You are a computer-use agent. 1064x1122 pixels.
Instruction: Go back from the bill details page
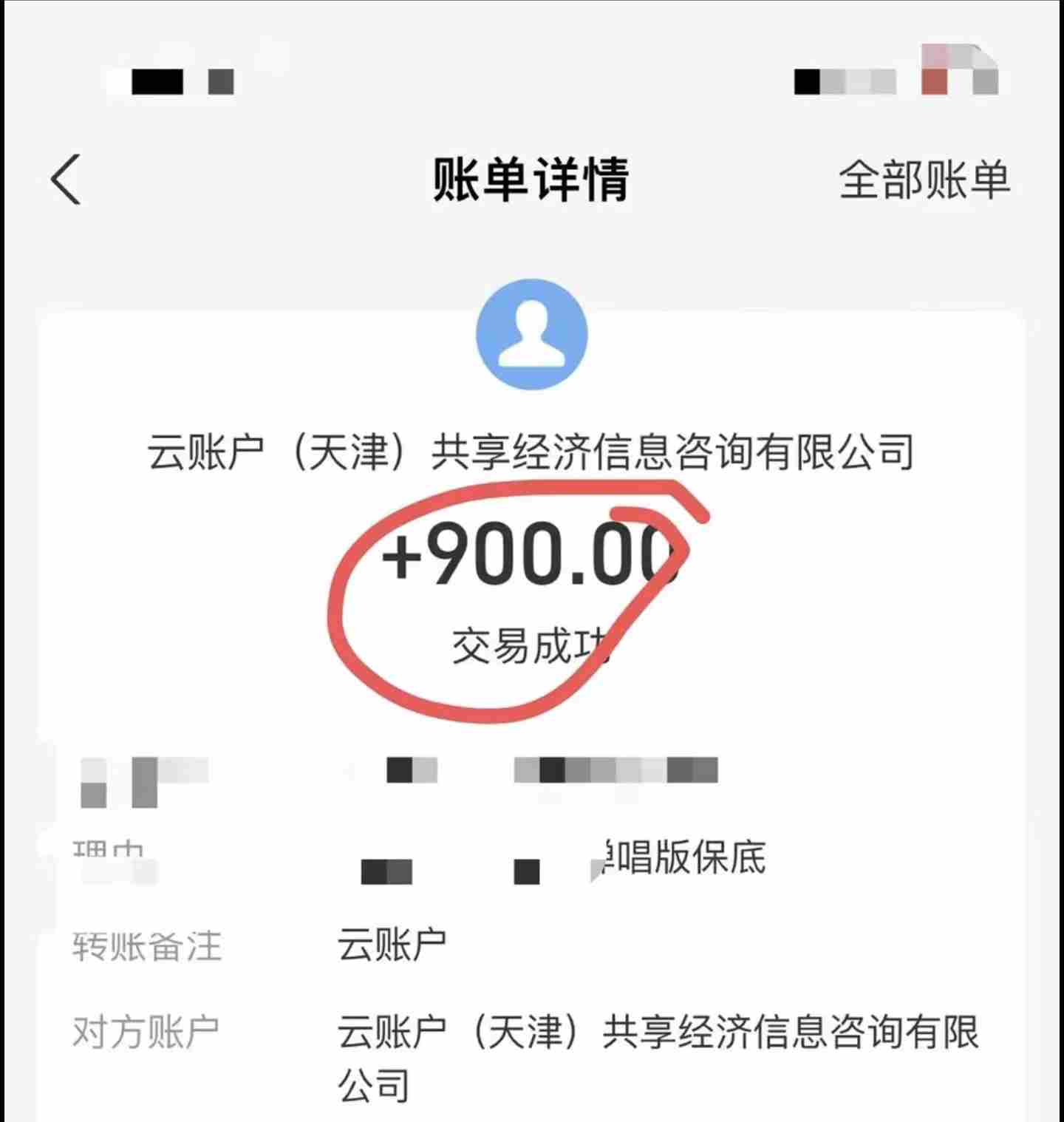point(66,180)
